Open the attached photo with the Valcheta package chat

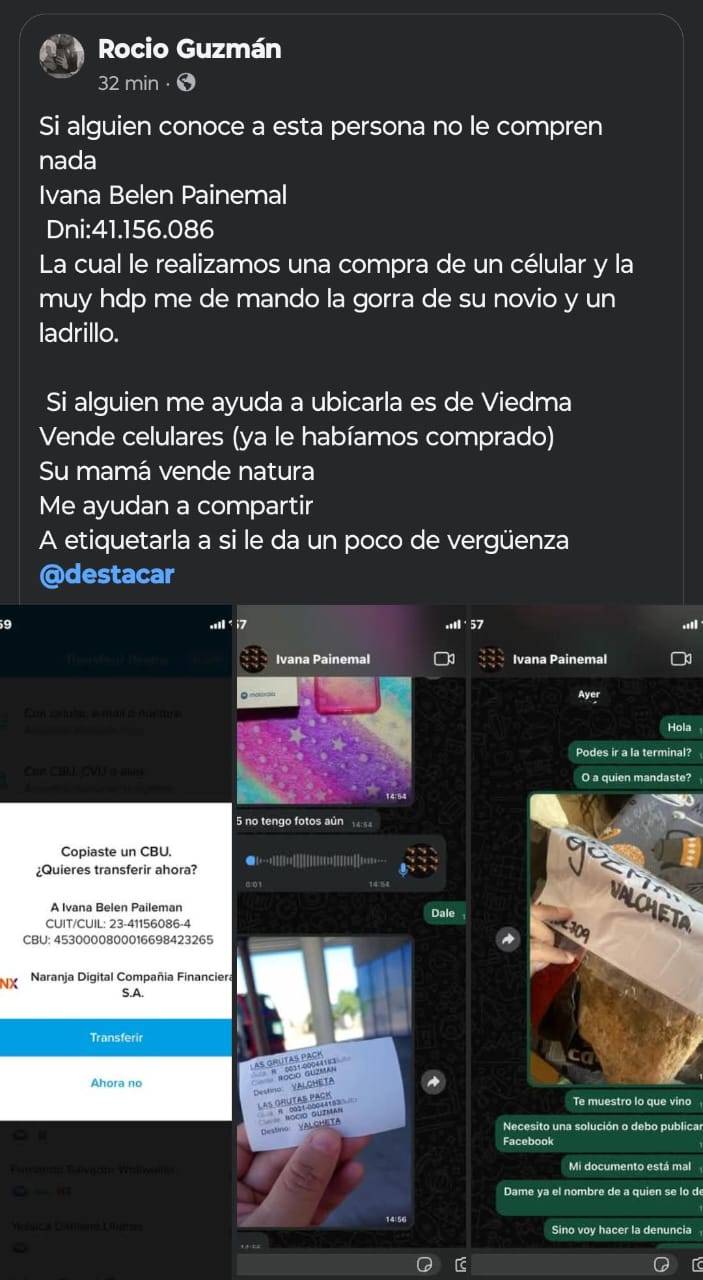tap(587, 940)
